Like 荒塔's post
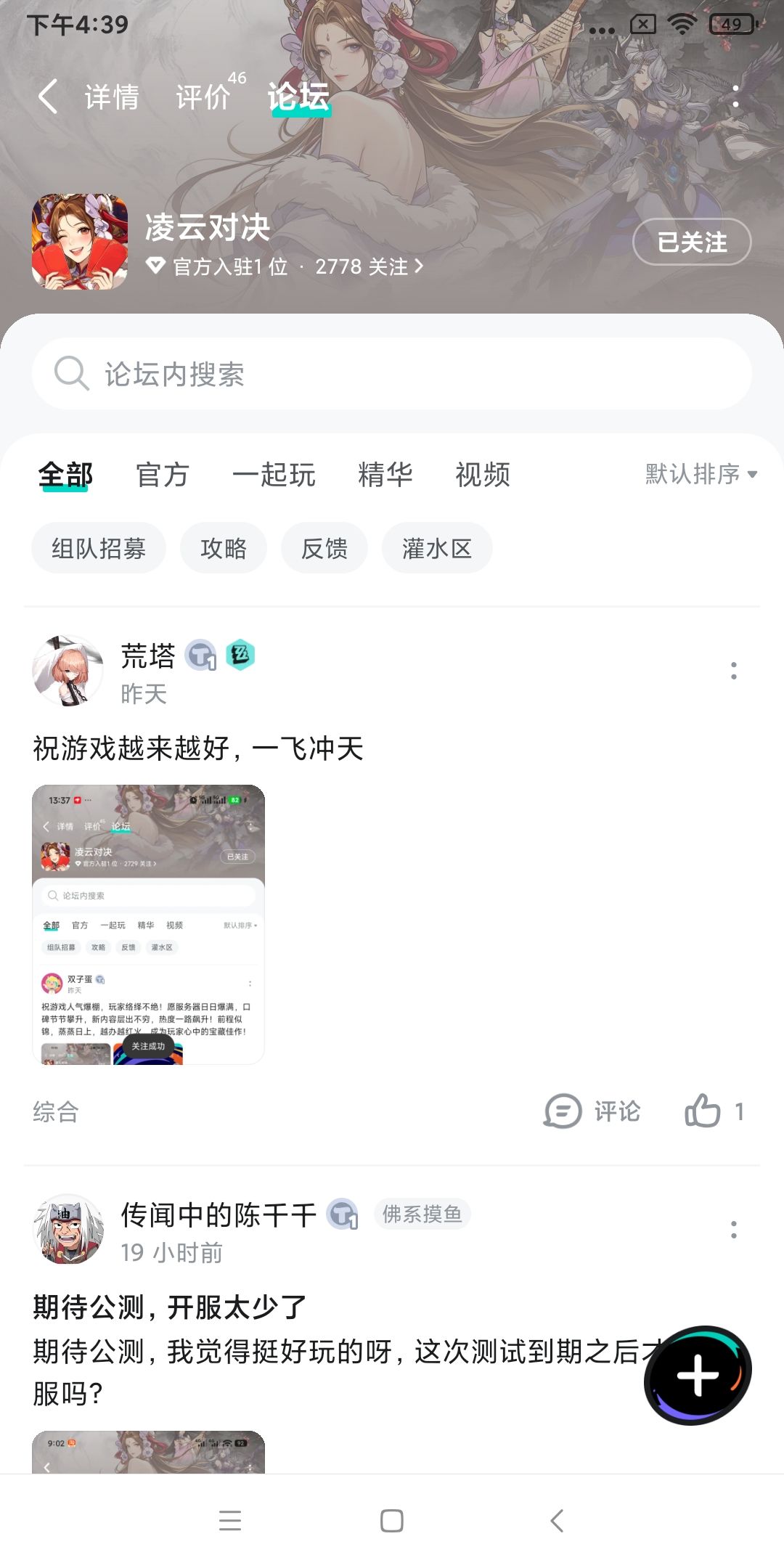Image resolution: width=784 pixels, height=1568 pixels. pyautogui.click(x=714, y=1111)
